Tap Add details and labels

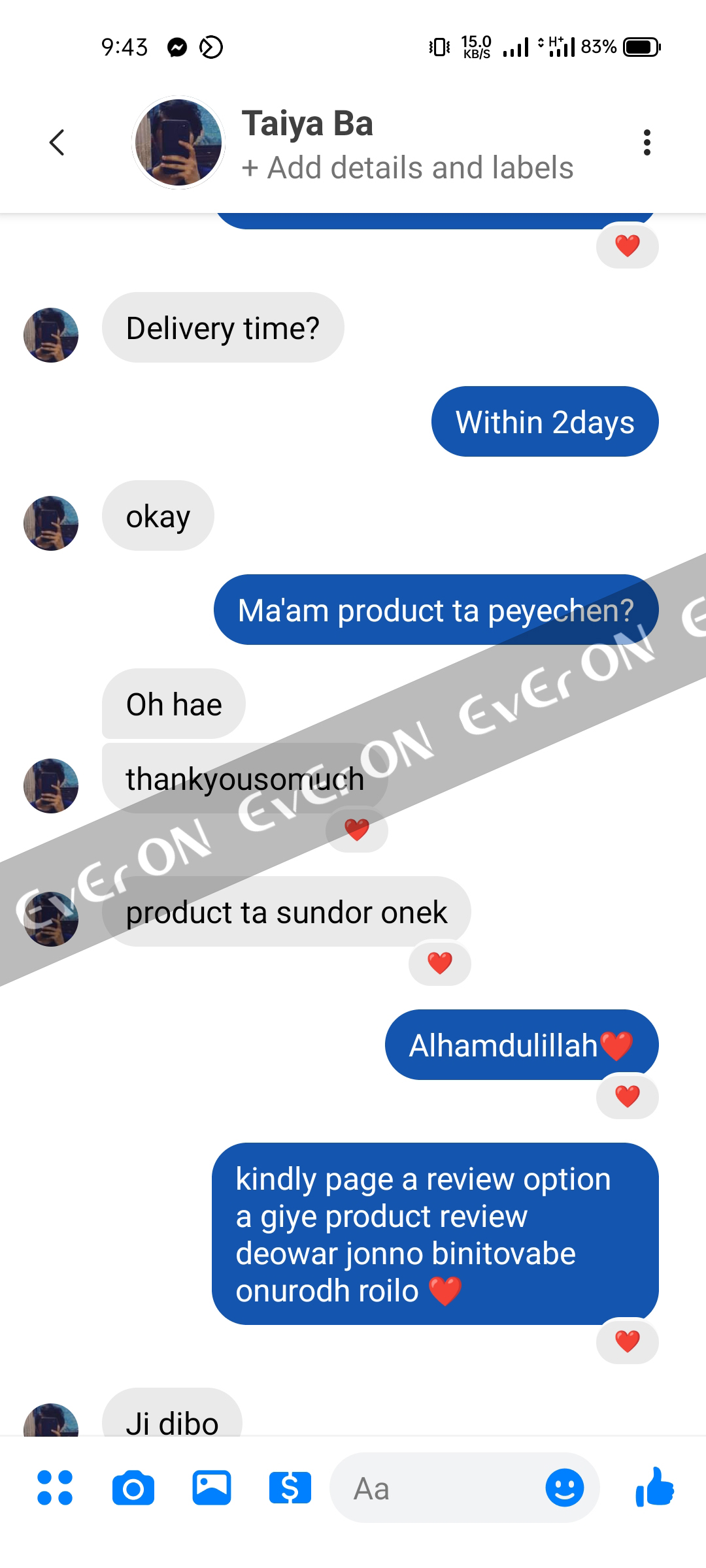(408, 168)
